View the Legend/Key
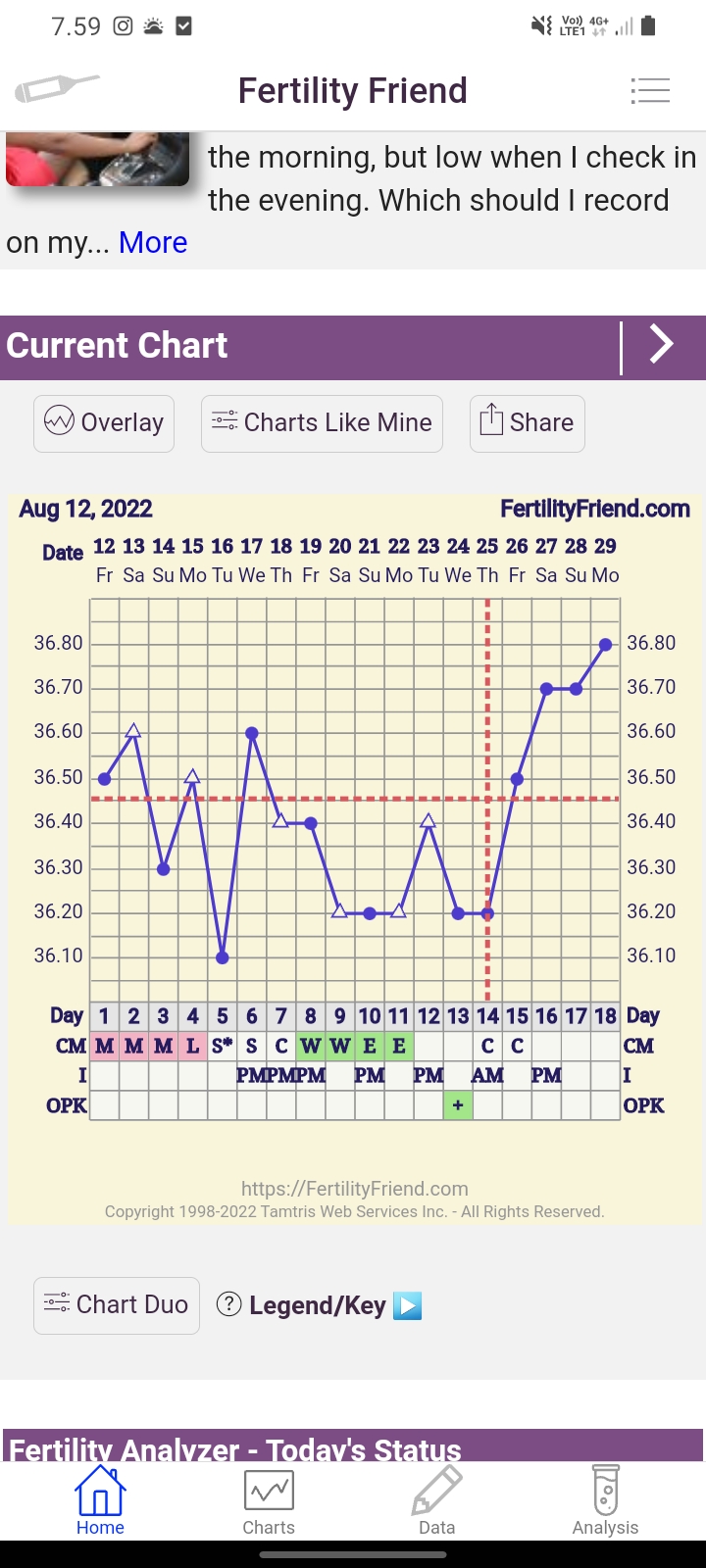 [x=318, y=1305]
